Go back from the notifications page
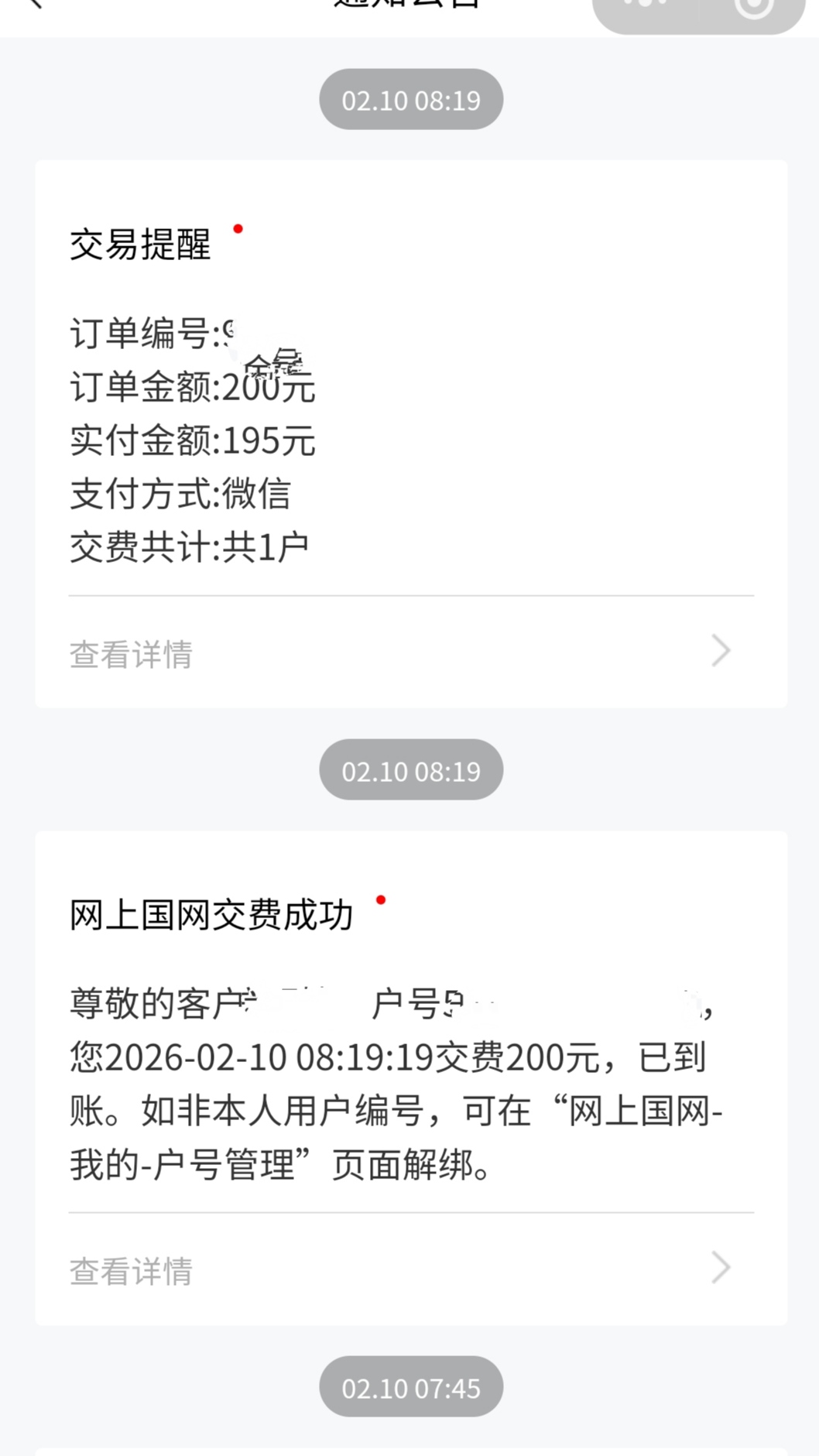This screenshot has height=1456, width=819. (33, 5)
